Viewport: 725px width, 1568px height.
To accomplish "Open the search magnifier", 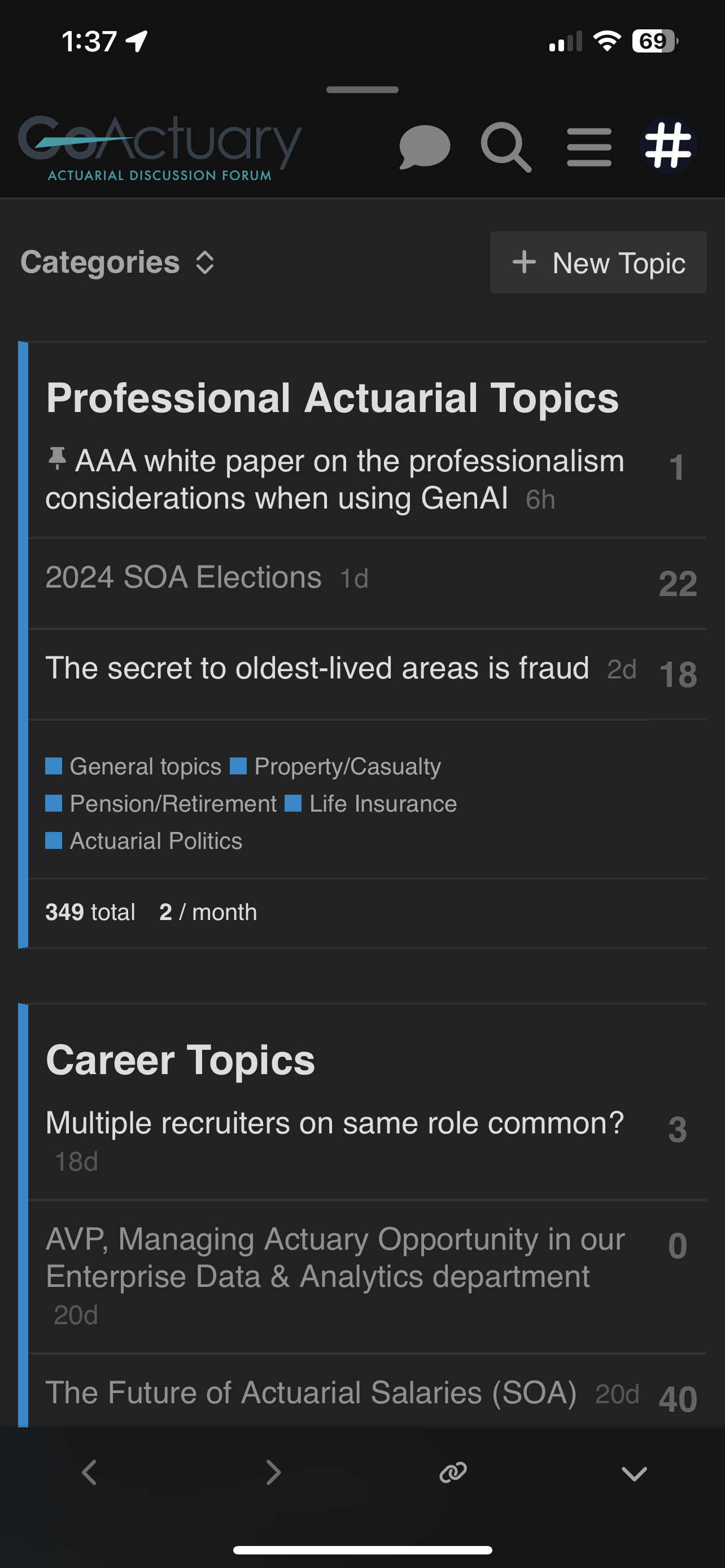I will tap(506, 147).
